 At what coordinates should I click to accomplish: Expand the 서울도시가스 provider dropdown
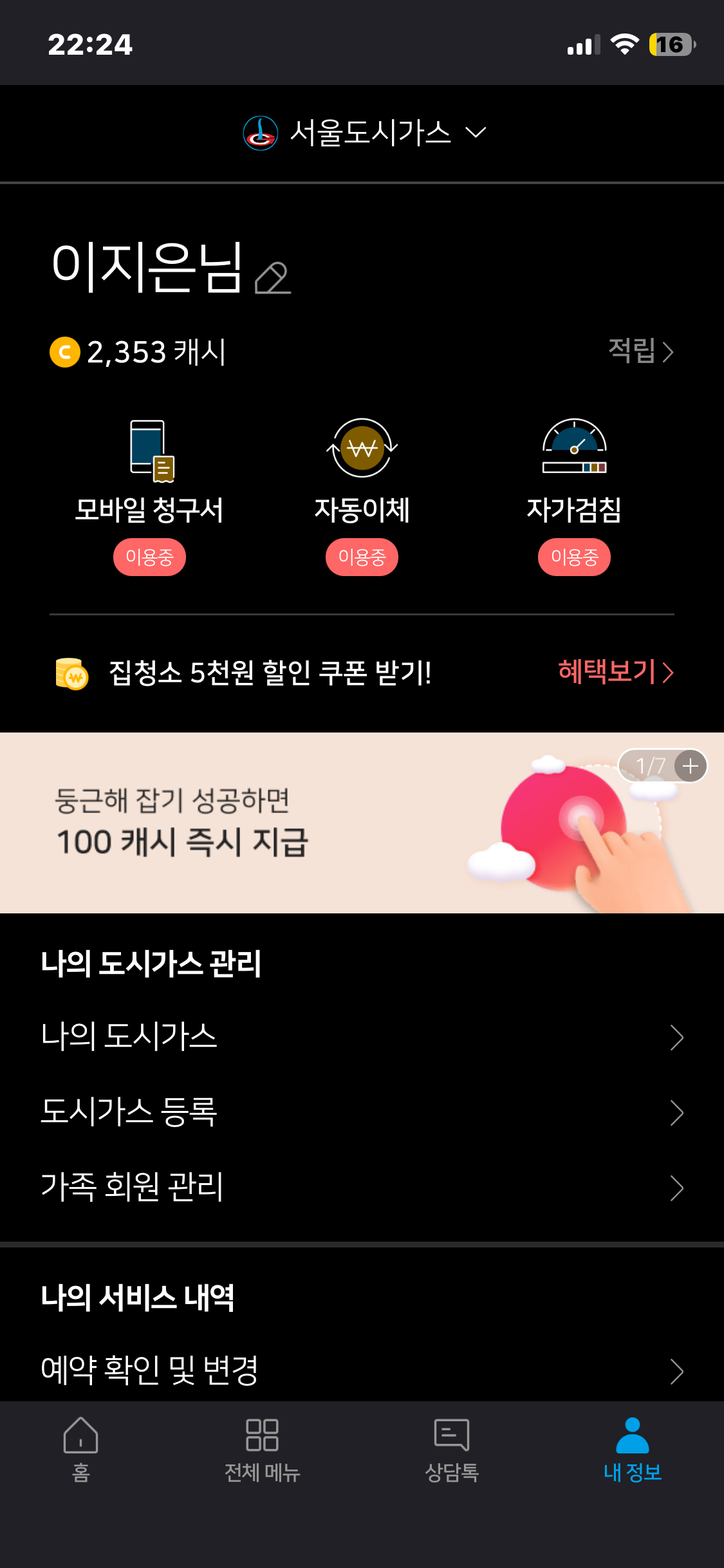pos(365,133)
